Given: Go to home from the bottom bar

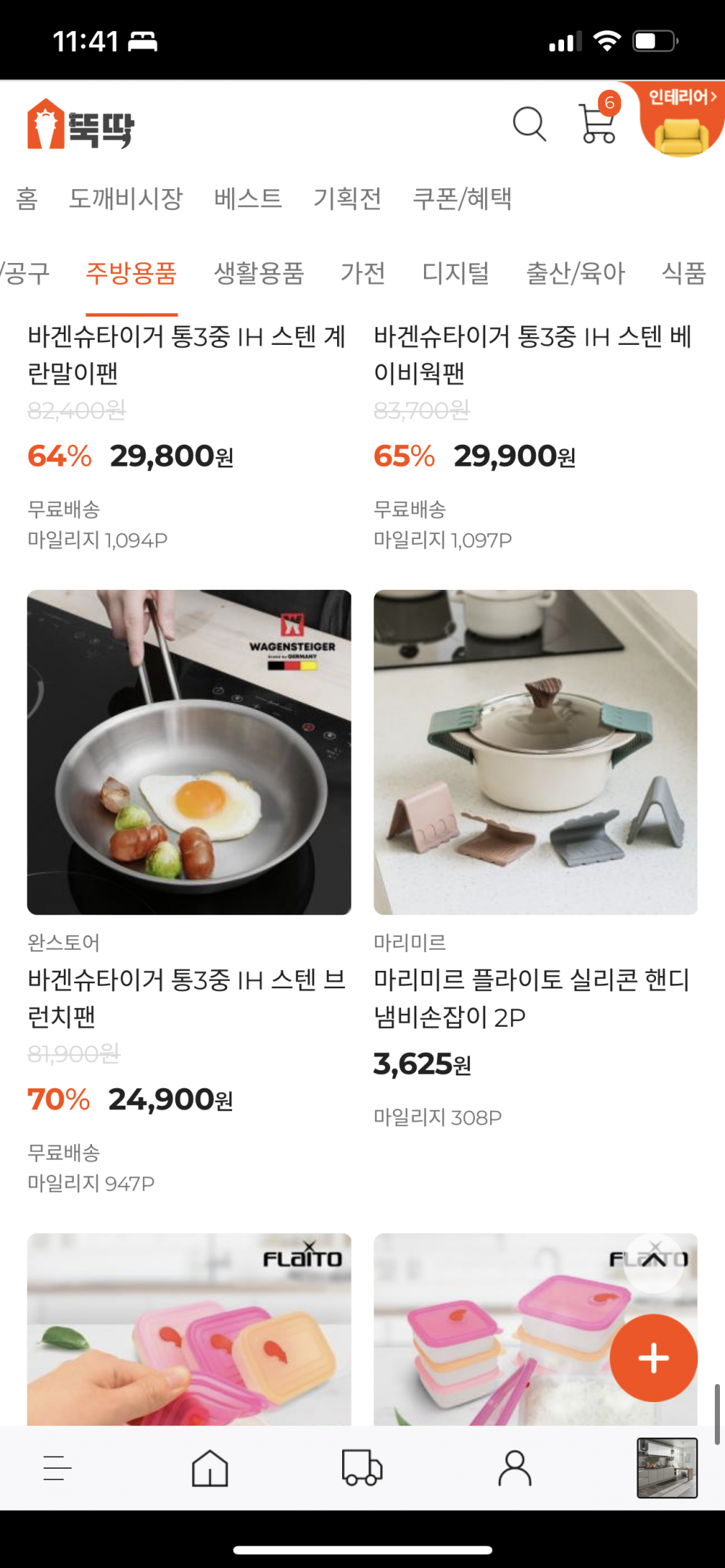Looking at the screenshot, I should [x=210, y=1468].
